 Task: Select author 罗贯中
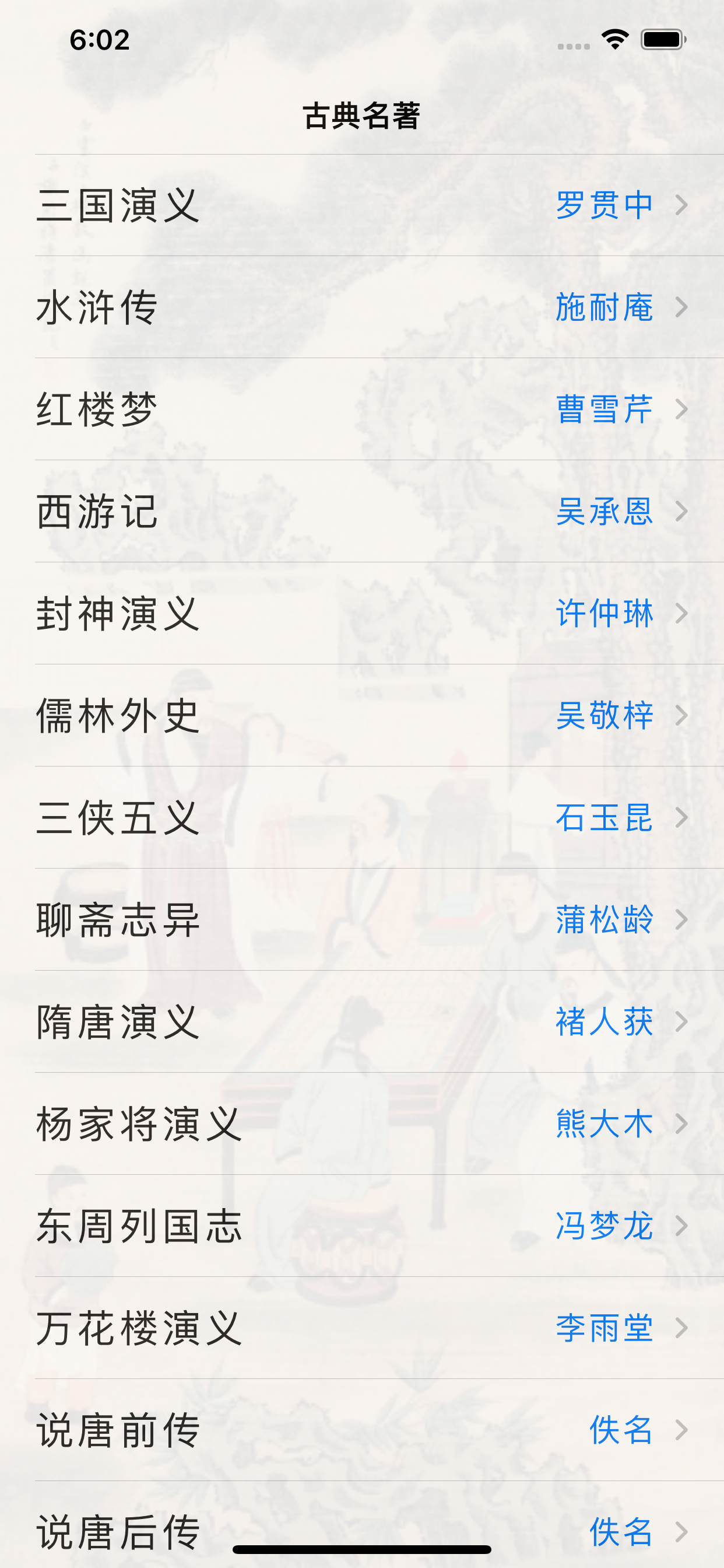coord(605,205)
